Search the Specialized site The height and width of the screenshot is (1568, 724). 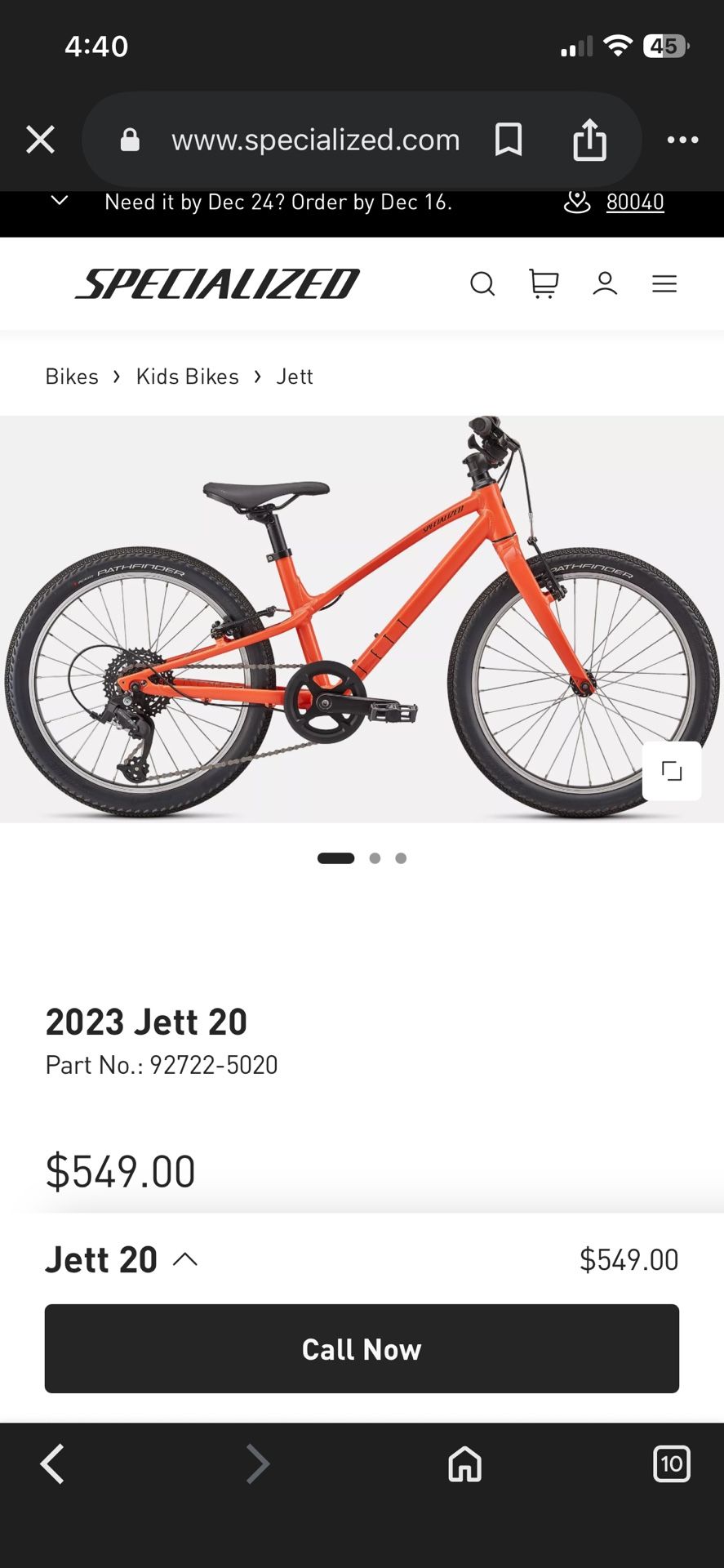click(x=482, y=284)
